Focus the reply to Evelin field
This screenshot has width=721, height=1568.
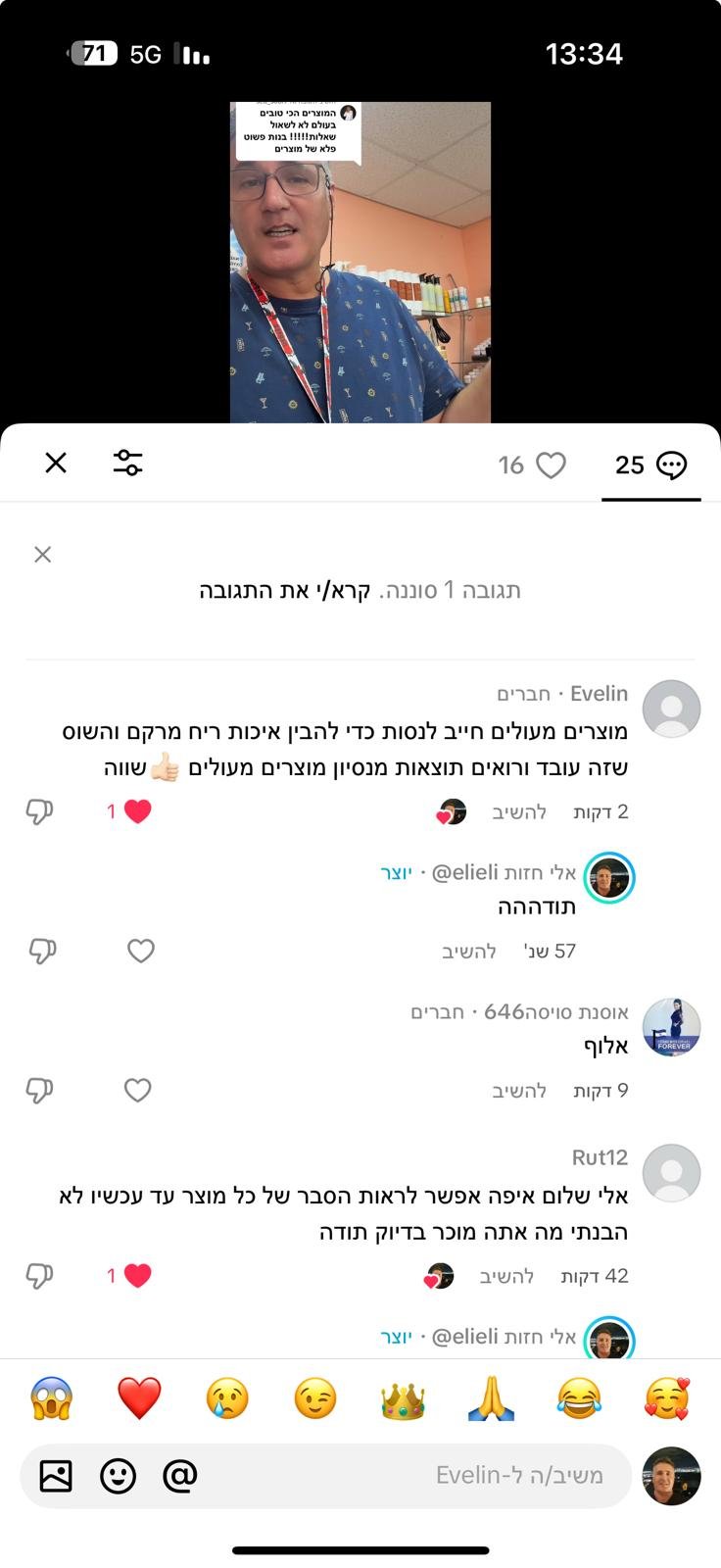(x=411, y=1475)
